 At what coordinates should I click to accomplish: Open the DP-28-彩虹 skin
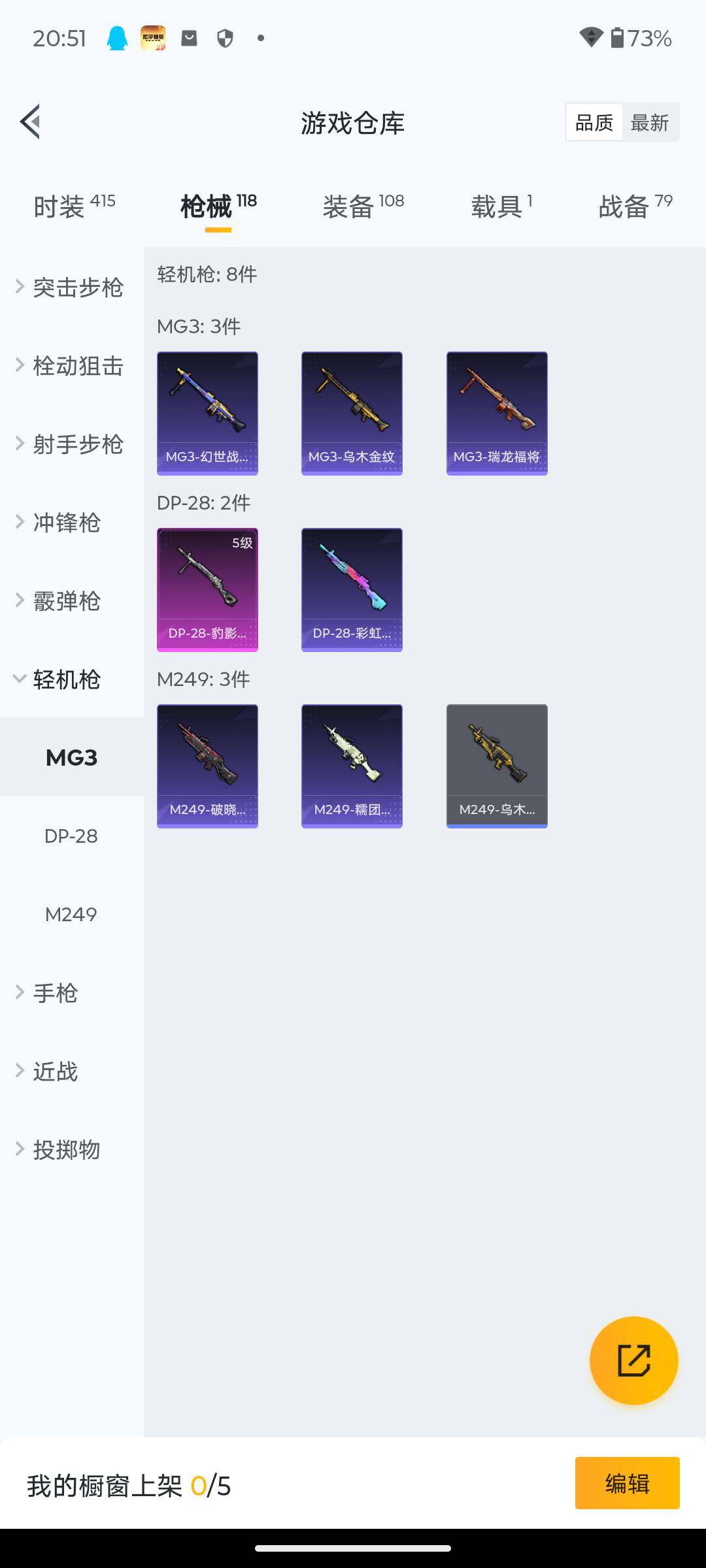(x=352, y=589)
